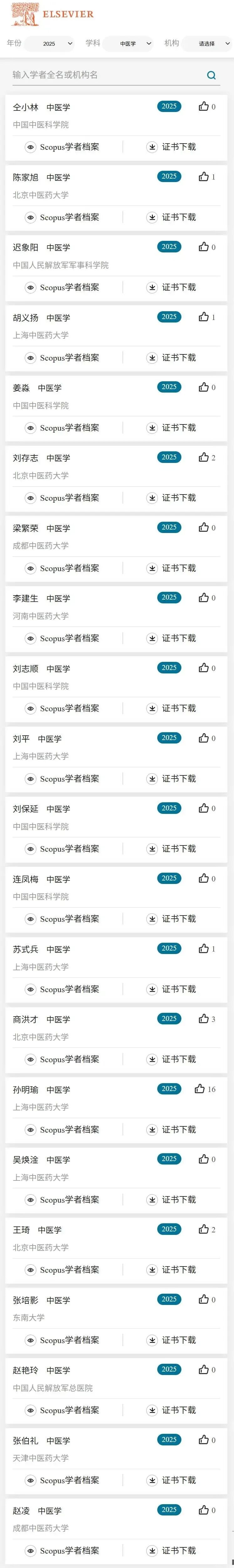The image size is (234, 1568).
Task: Expand the 学科 中医学 dropdown
Action: pos(127,44)
